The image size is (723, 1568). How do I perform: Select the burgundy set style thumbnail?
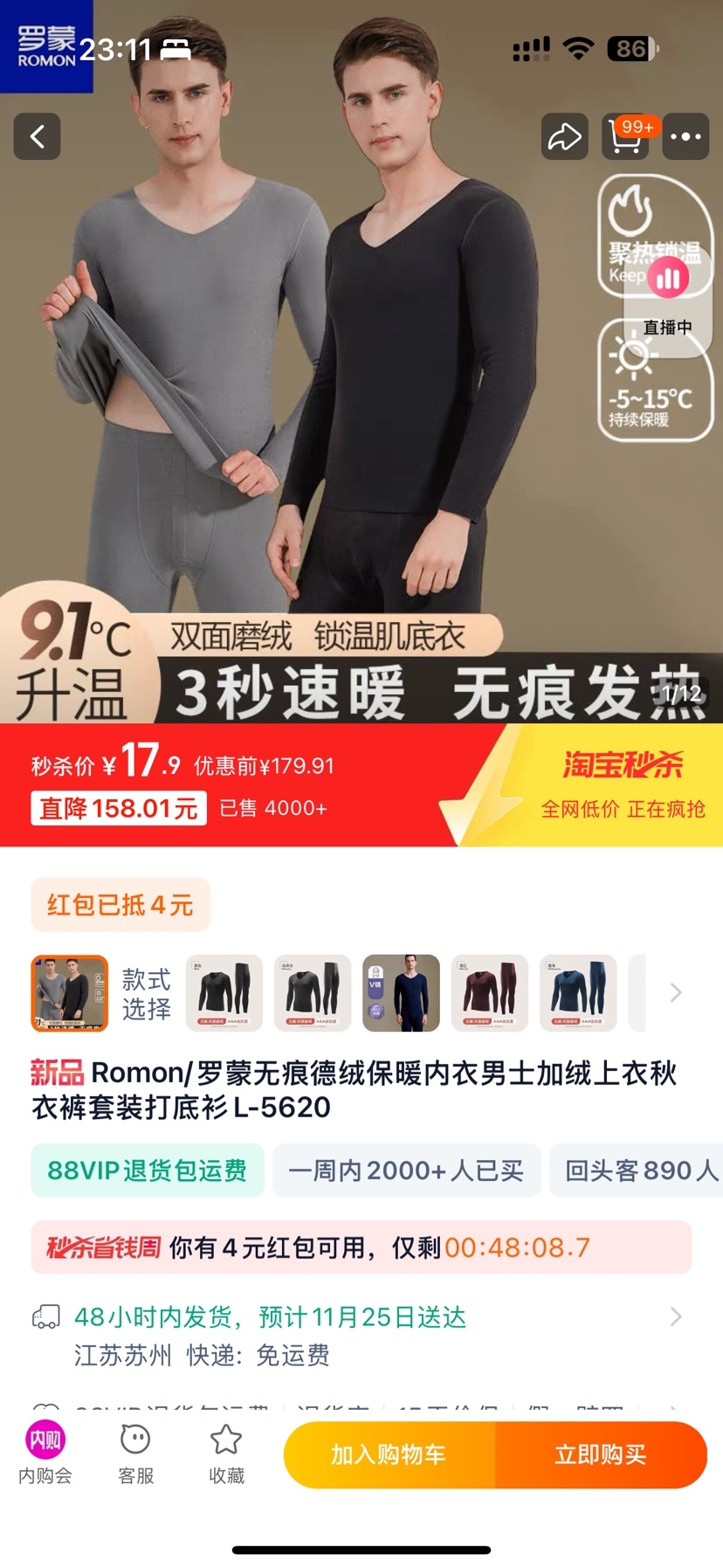click(490, 993)
